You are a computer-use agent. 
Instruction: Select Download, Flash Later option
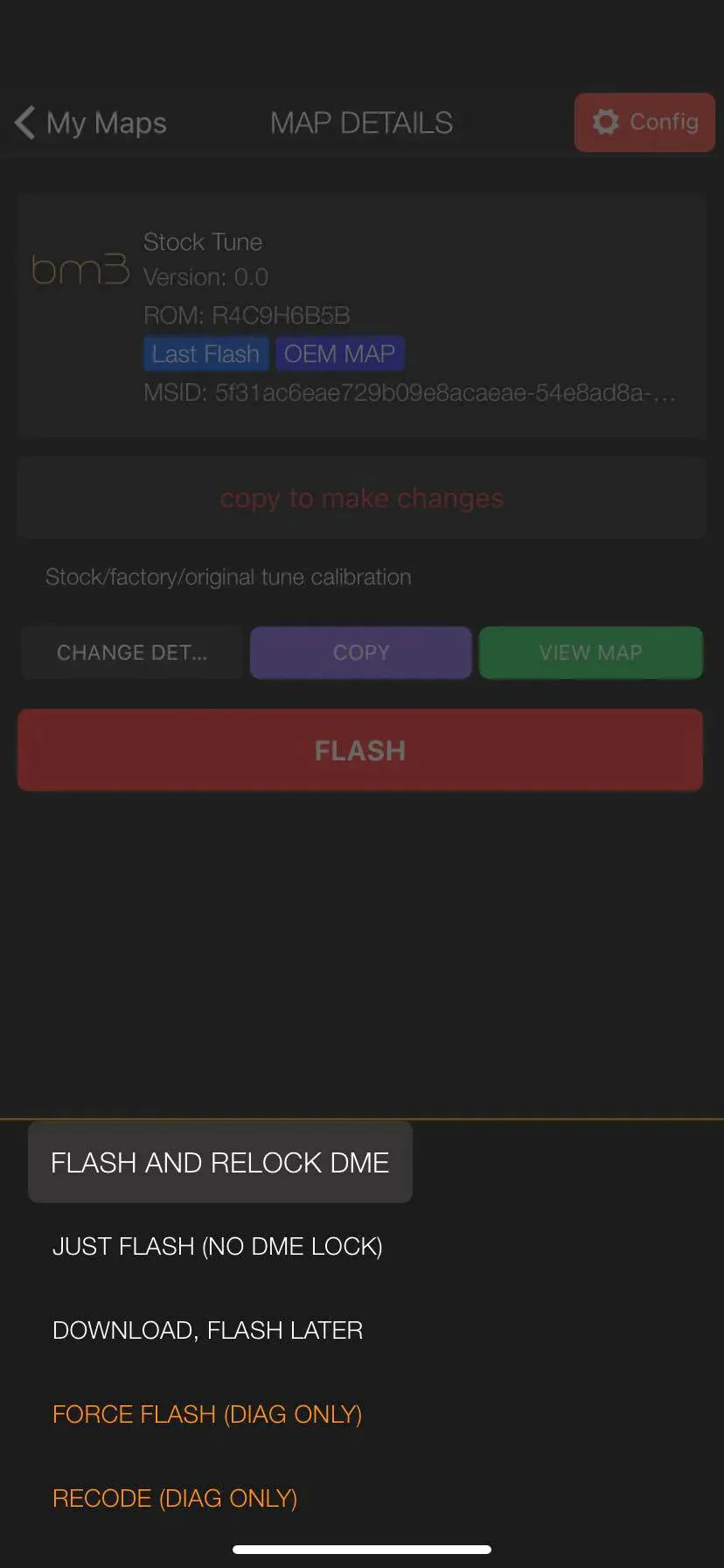point(208,1330)
